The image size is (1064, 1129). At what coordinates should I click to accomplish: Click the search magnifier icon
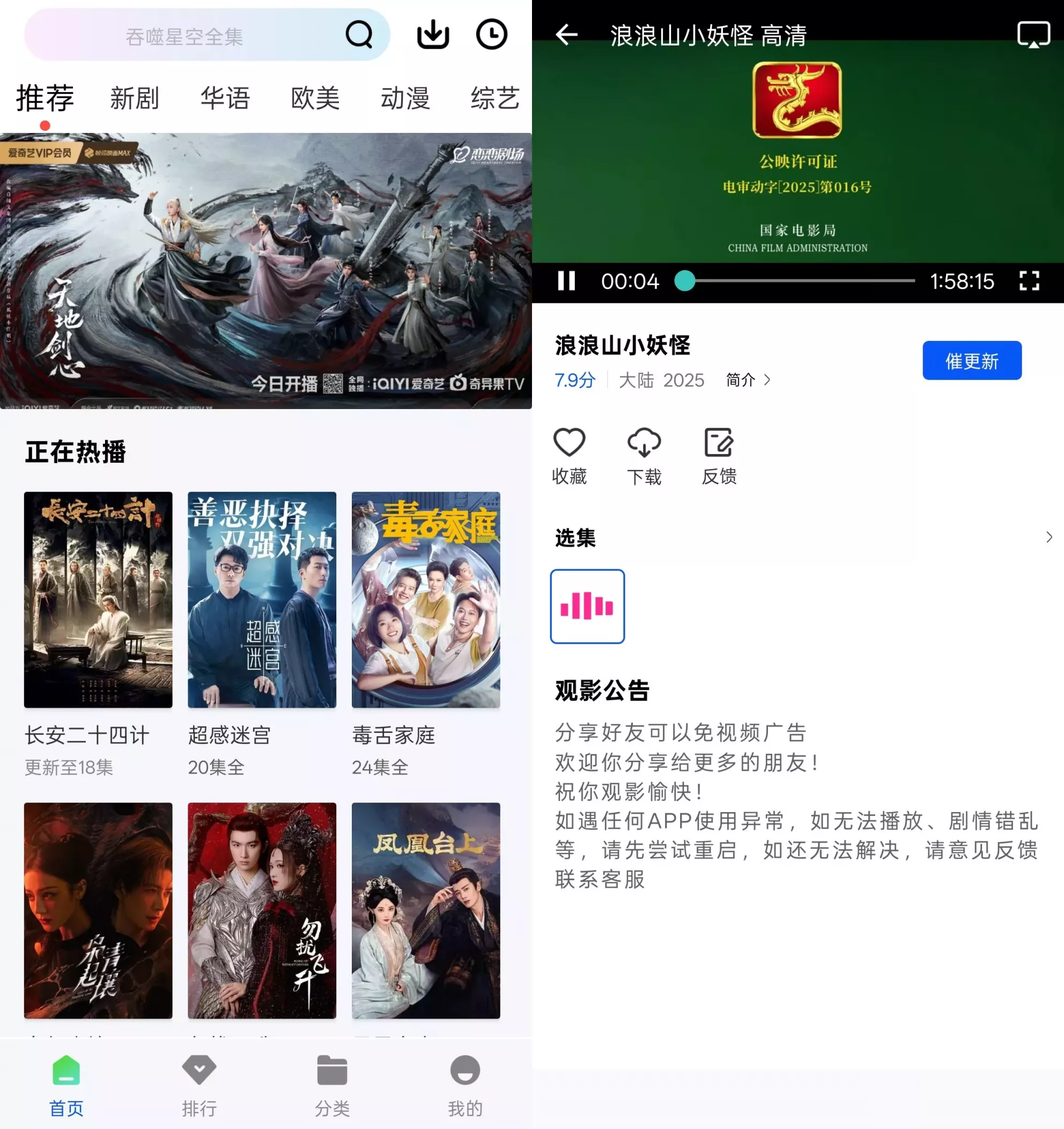[357, 35]
